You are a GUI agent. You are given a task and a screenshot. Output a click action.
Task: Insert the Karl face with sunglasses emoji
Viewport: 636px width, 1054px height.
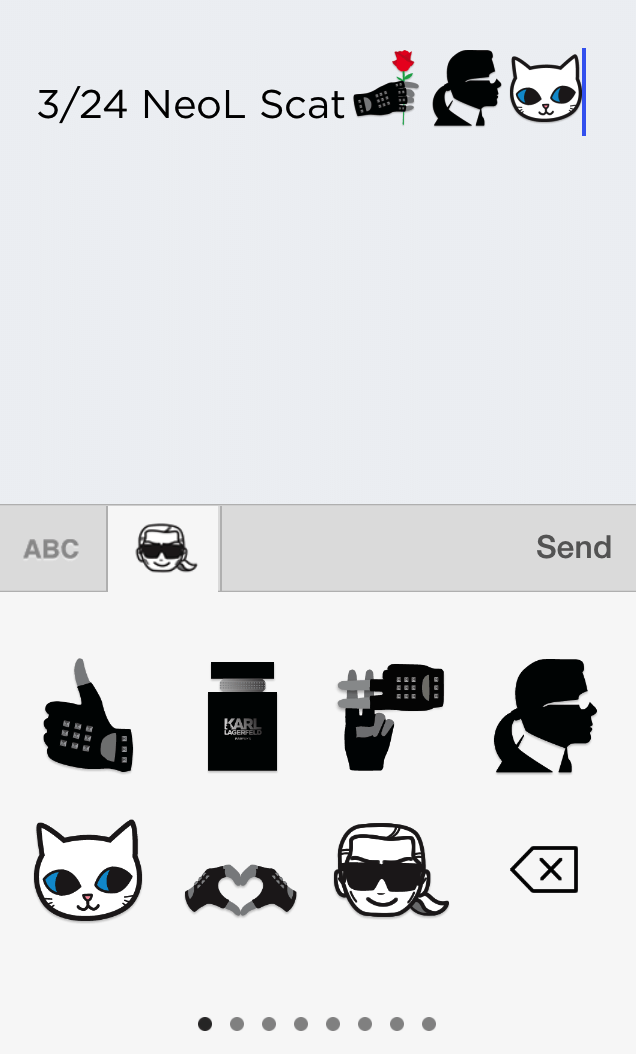click(390, 870)
